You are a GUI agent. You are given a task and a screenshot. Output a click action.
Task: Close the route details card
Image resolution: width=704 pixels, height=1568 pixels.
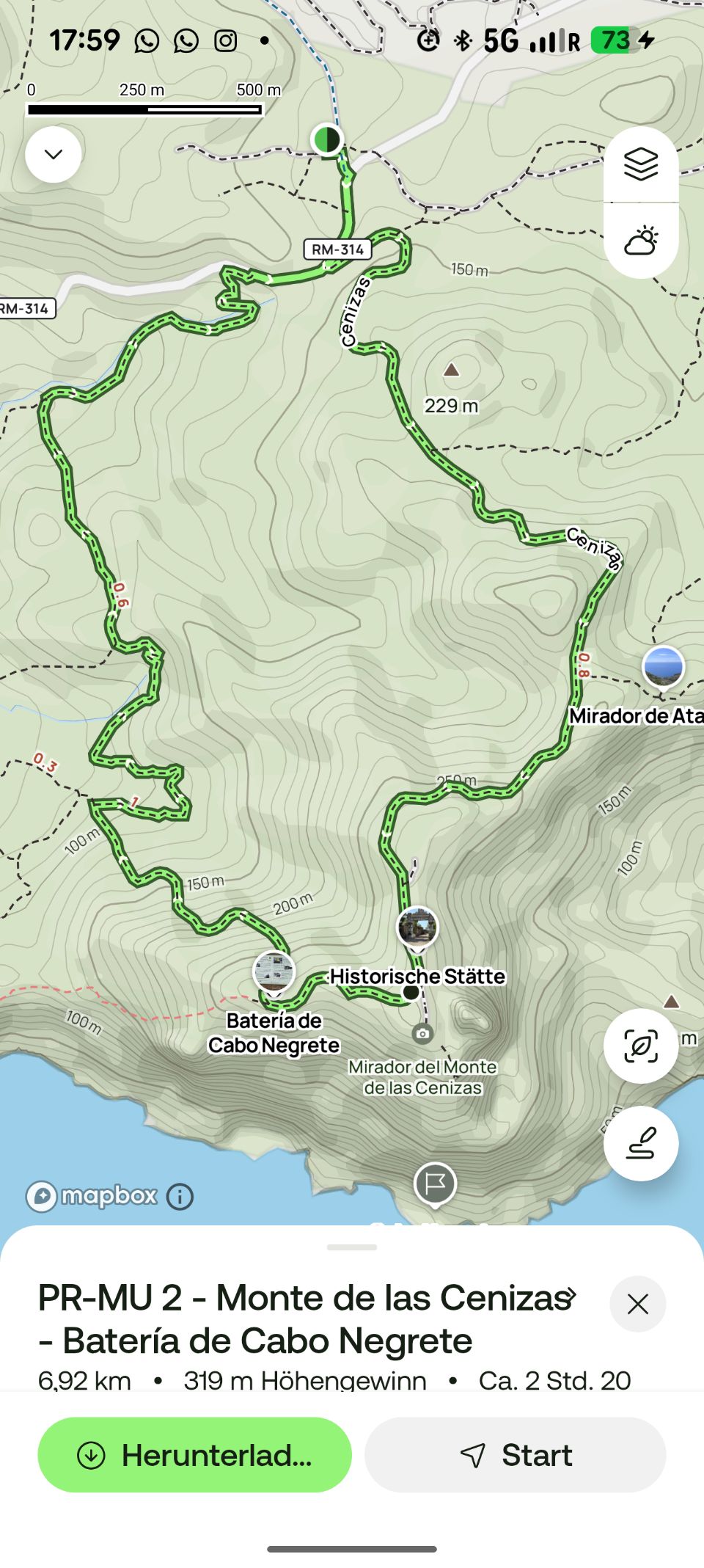pyautogui.click(x=637, y=1304)
